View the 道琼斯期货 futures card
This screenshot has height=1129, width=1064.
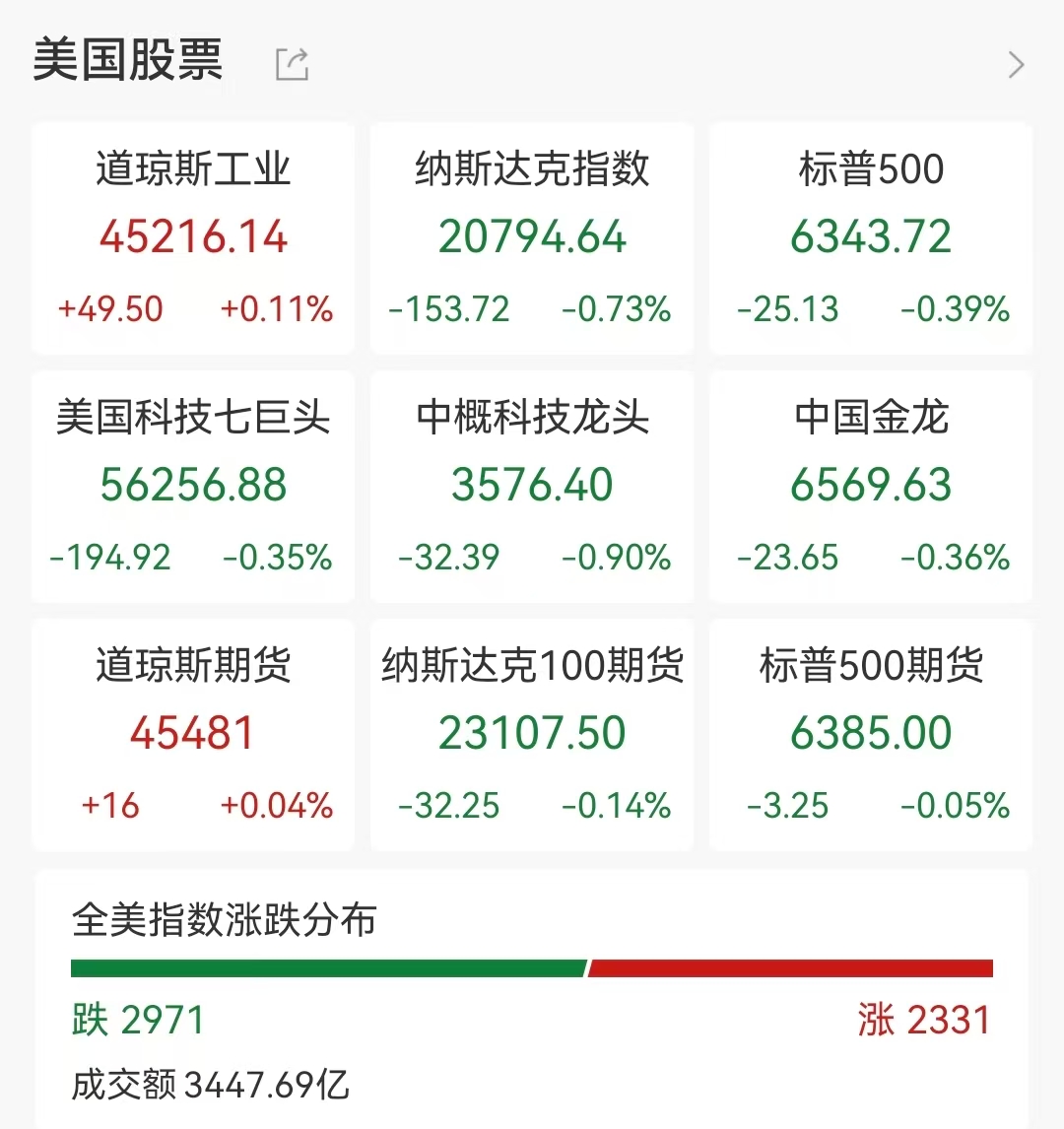(193, 735)
